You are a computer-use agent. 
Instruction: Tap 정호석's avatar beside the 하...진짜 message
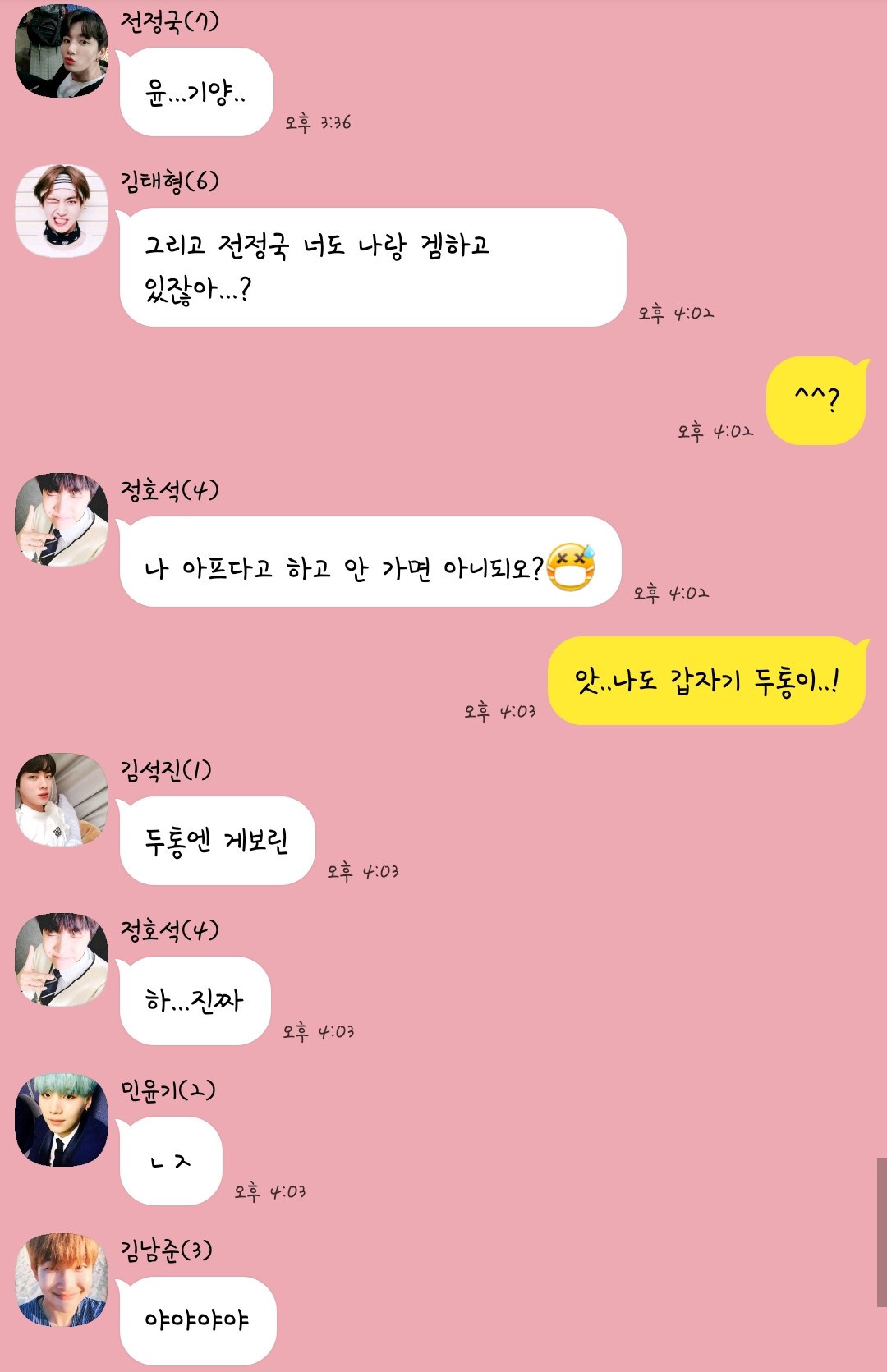point(62,960)
